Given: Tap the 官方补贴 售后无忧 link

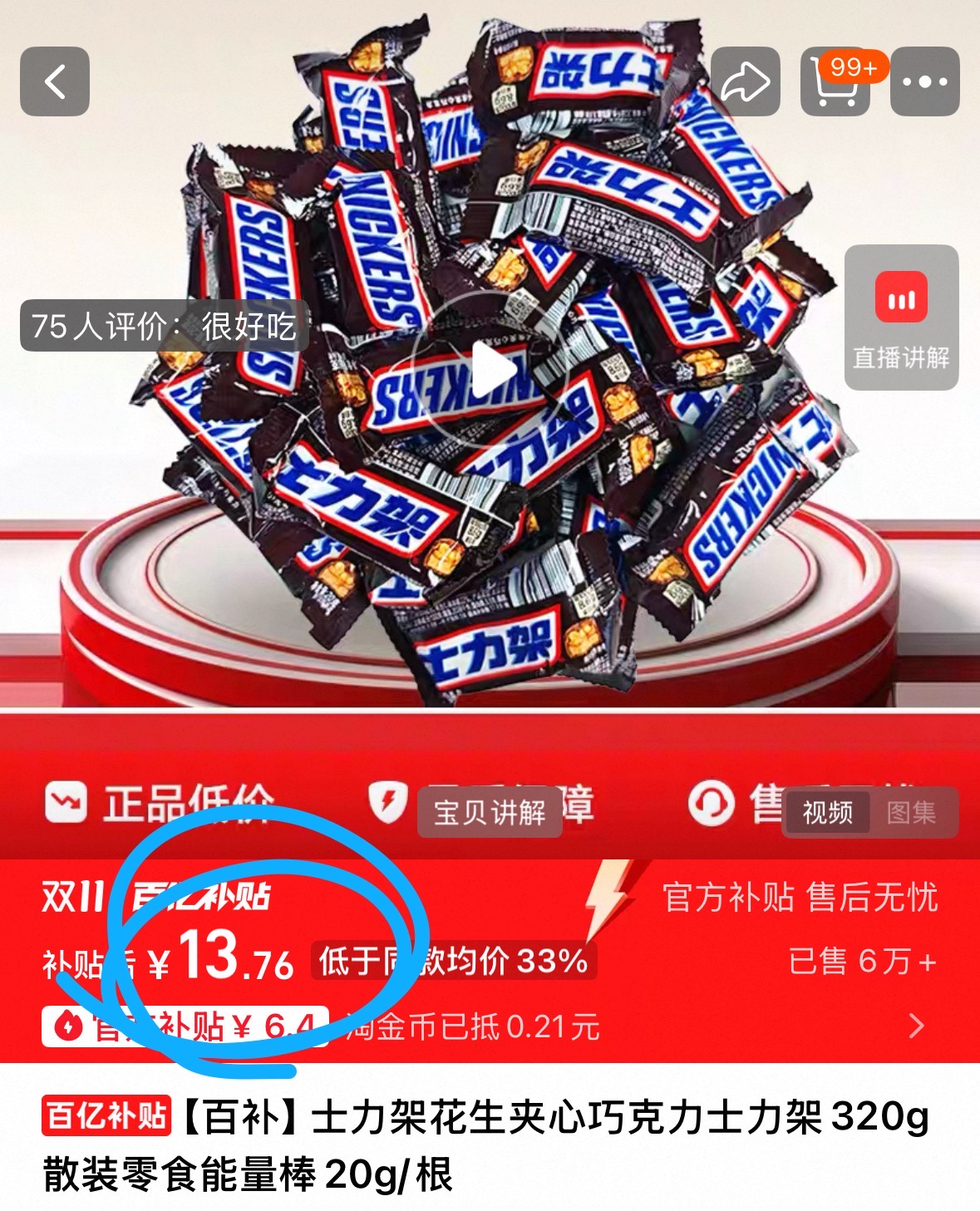Looking at the screenshot, I should click(x=800, y=896).
